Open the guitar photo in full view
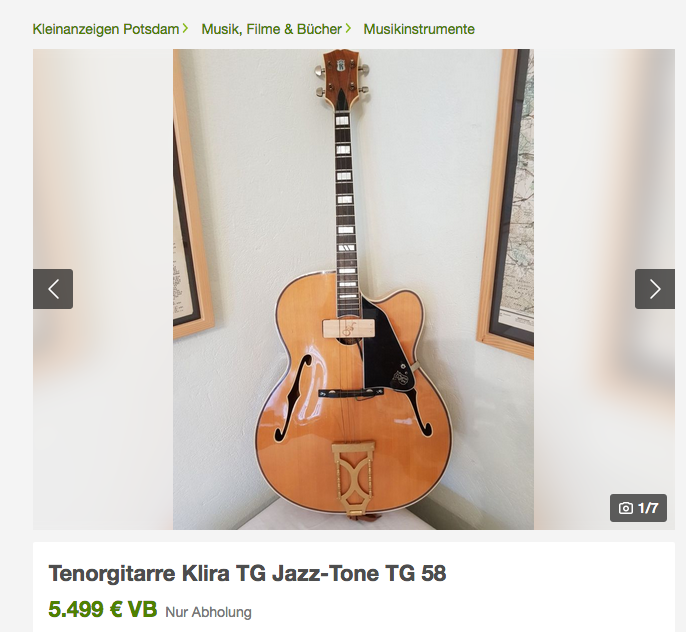 click(x=353, y=289)
